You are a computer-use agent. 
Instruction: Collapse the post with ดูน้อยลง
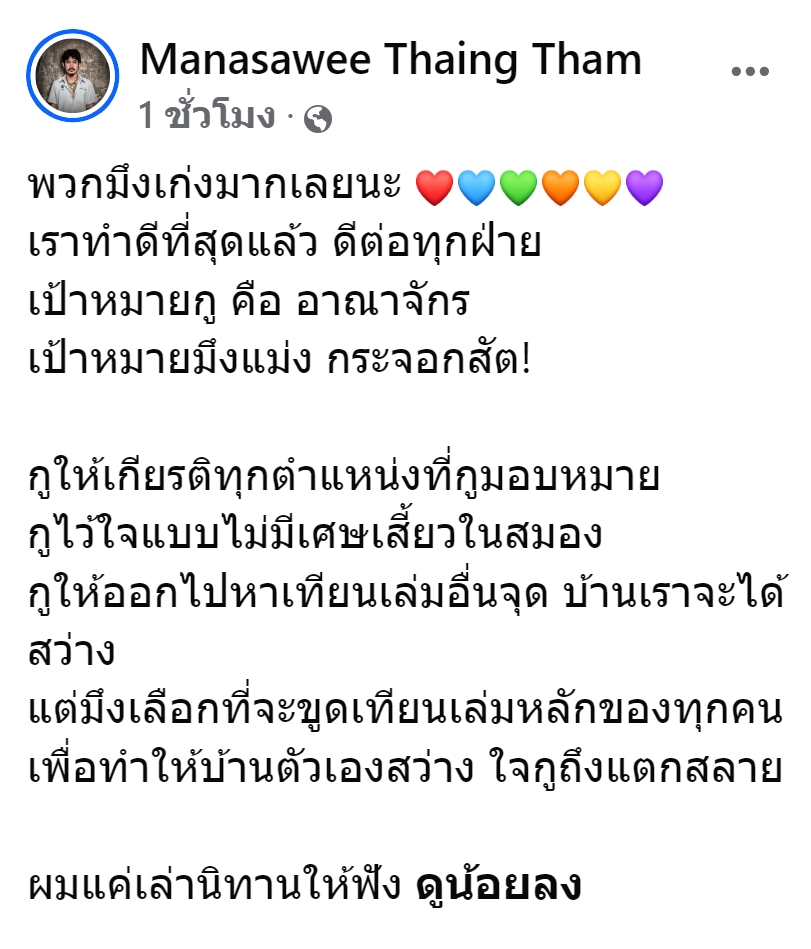tap(498, 887)
